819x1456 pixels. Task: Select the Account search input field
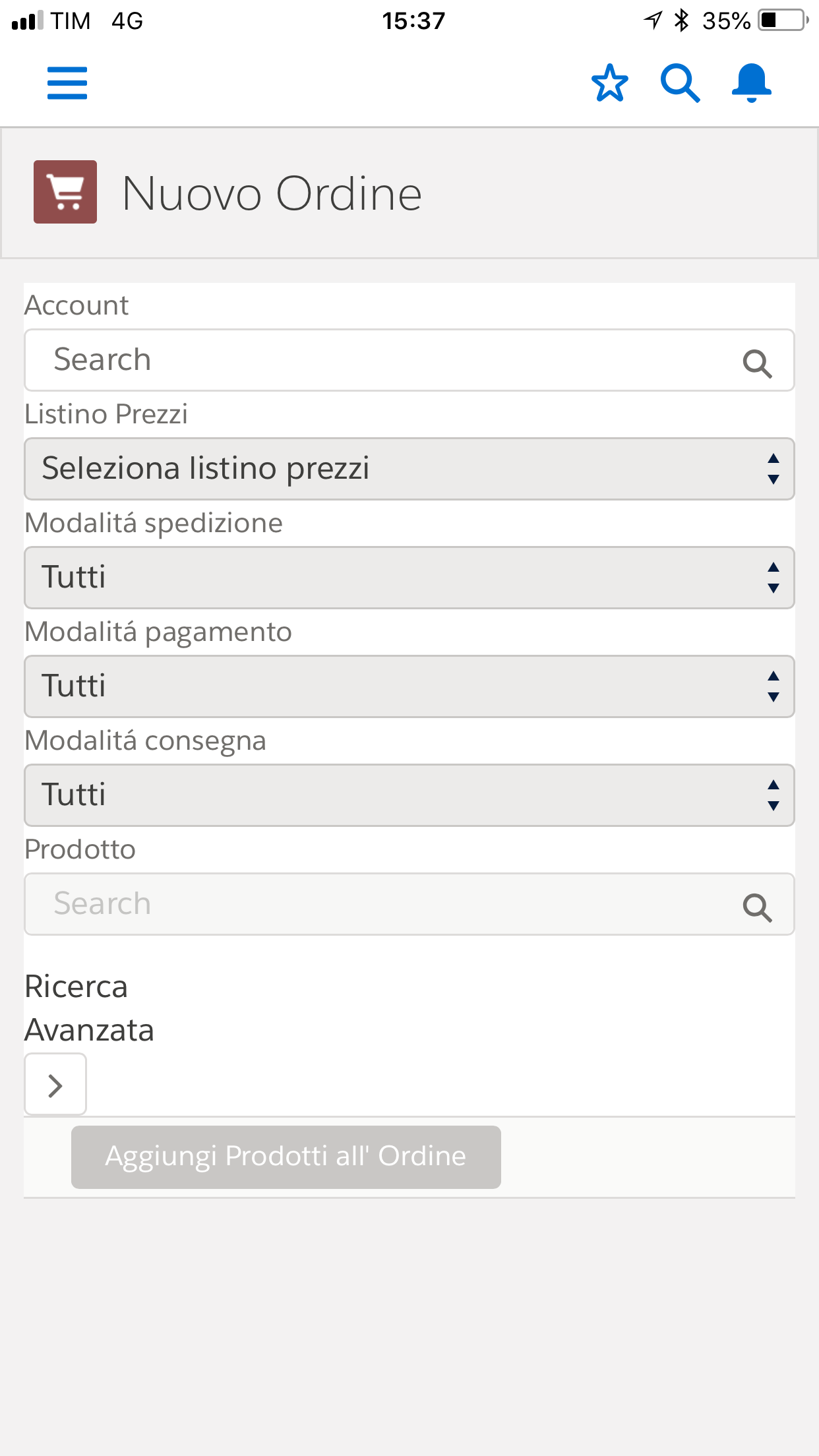pos(330,359)
